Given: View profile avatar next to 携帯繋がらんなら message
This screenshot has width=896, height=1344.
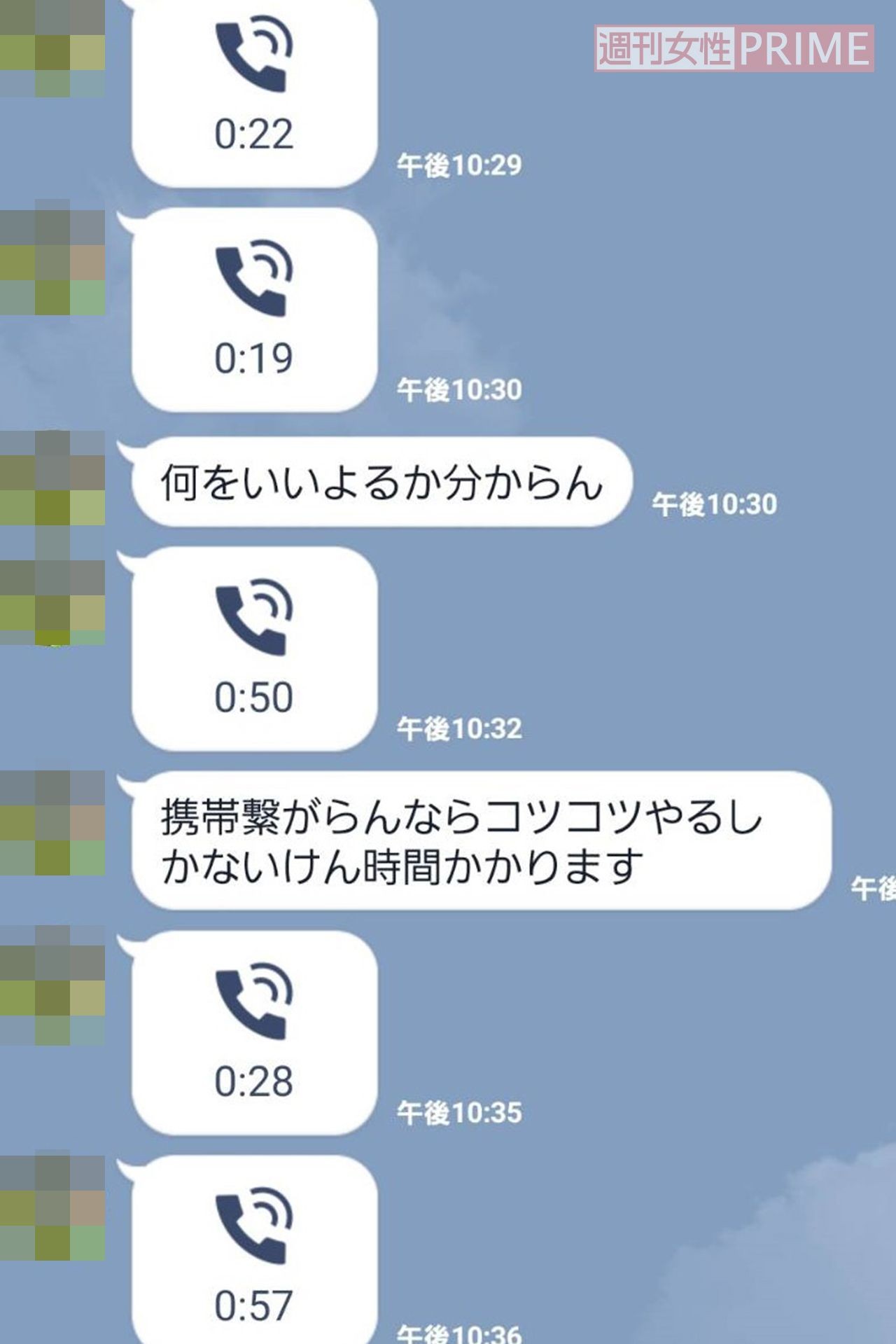Looking at the screenshot, I should point(52,822).
